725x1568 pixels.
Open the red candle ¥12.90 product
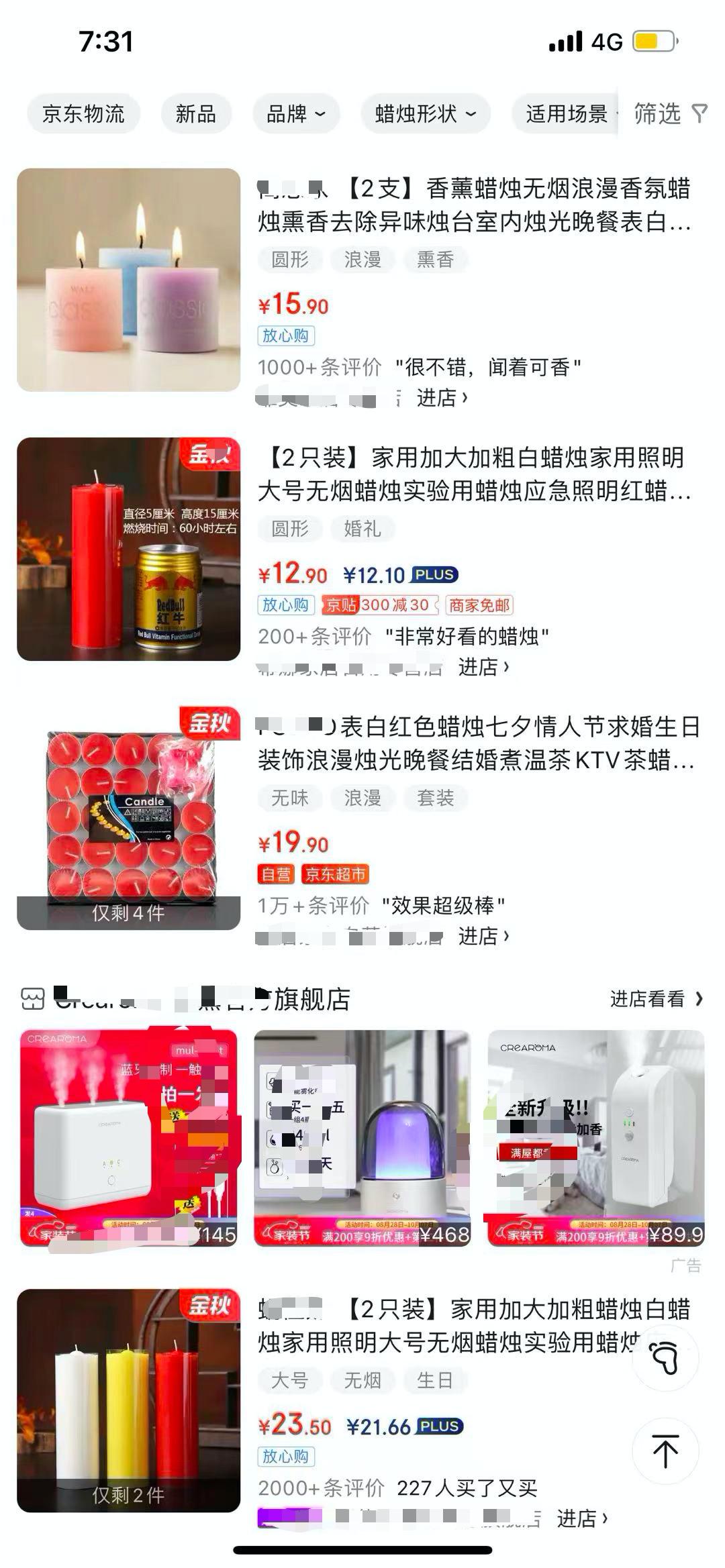[x=470, y=474]
